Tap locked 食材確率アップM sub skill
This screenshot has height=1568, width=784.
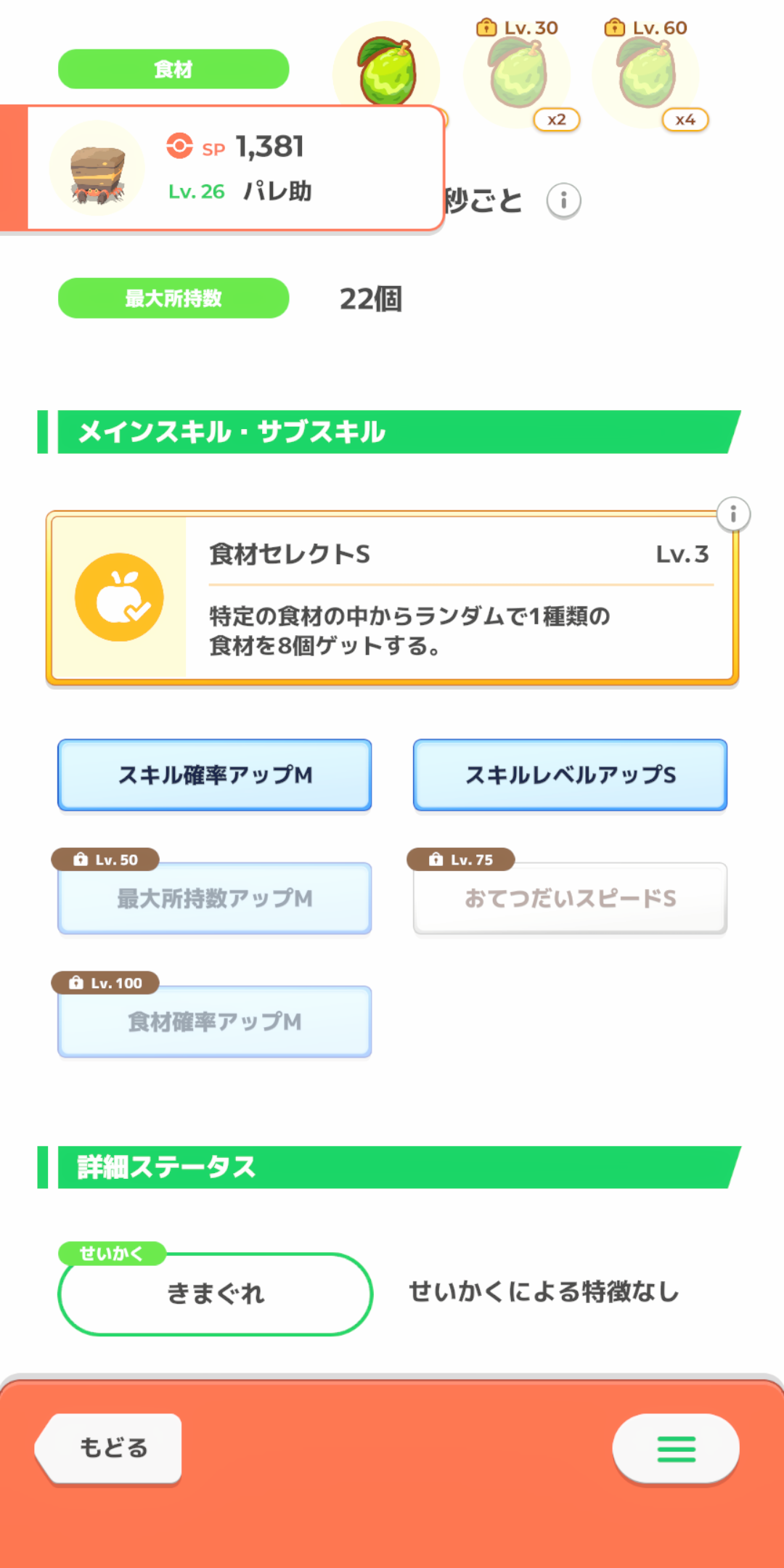point(215,1021)
